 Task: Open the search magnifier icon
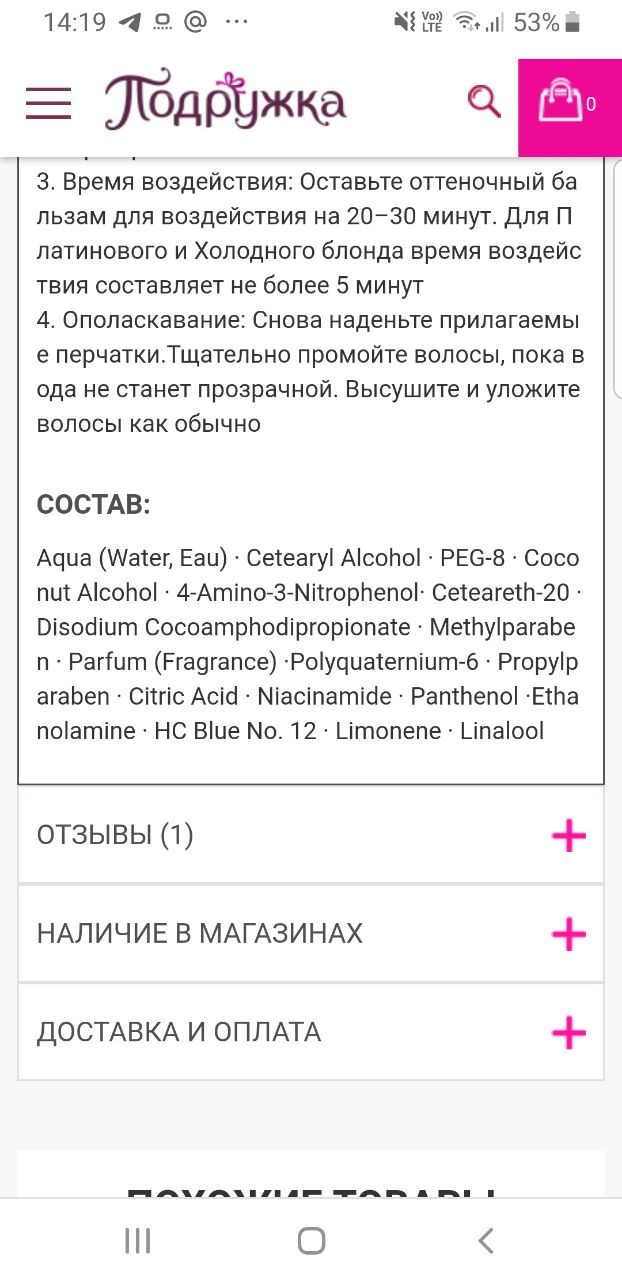point(484,101)
